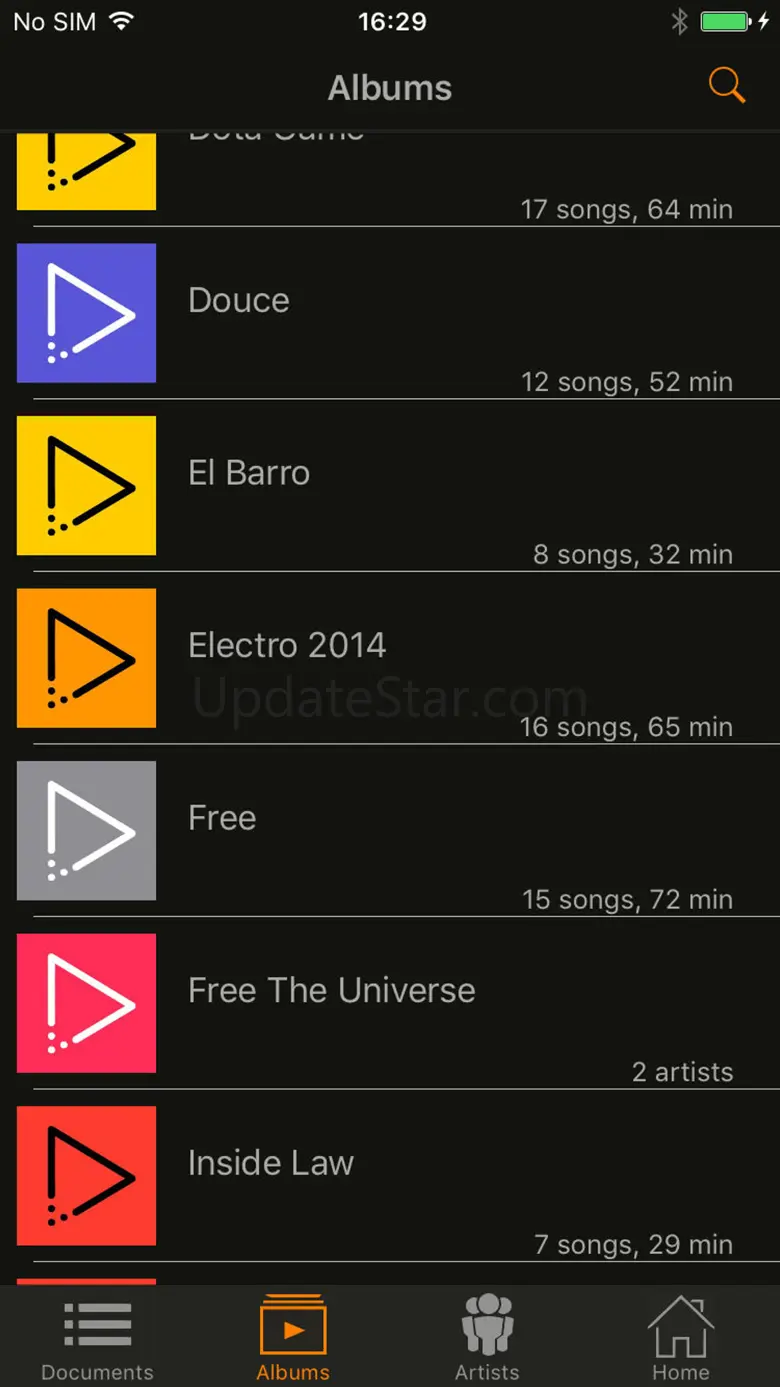
Task: Open the search magnifier icon
Action: 727,86
